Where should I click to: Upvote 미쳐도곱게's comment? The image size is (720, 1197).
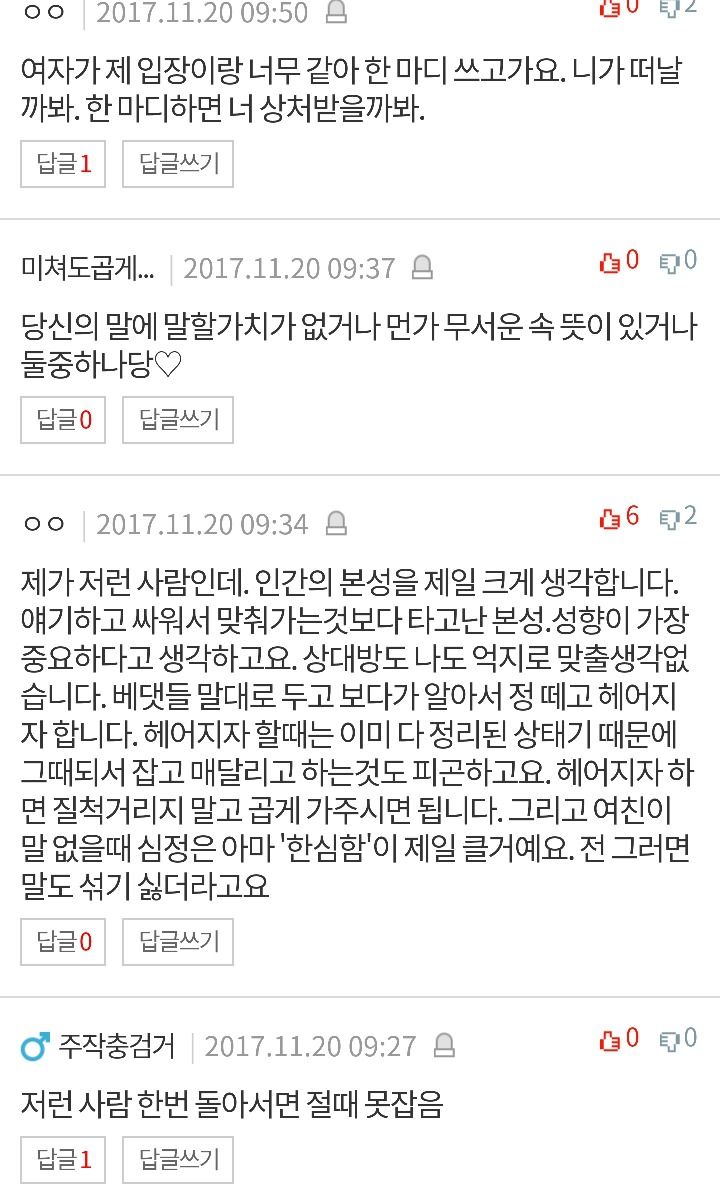click(609, 262)
